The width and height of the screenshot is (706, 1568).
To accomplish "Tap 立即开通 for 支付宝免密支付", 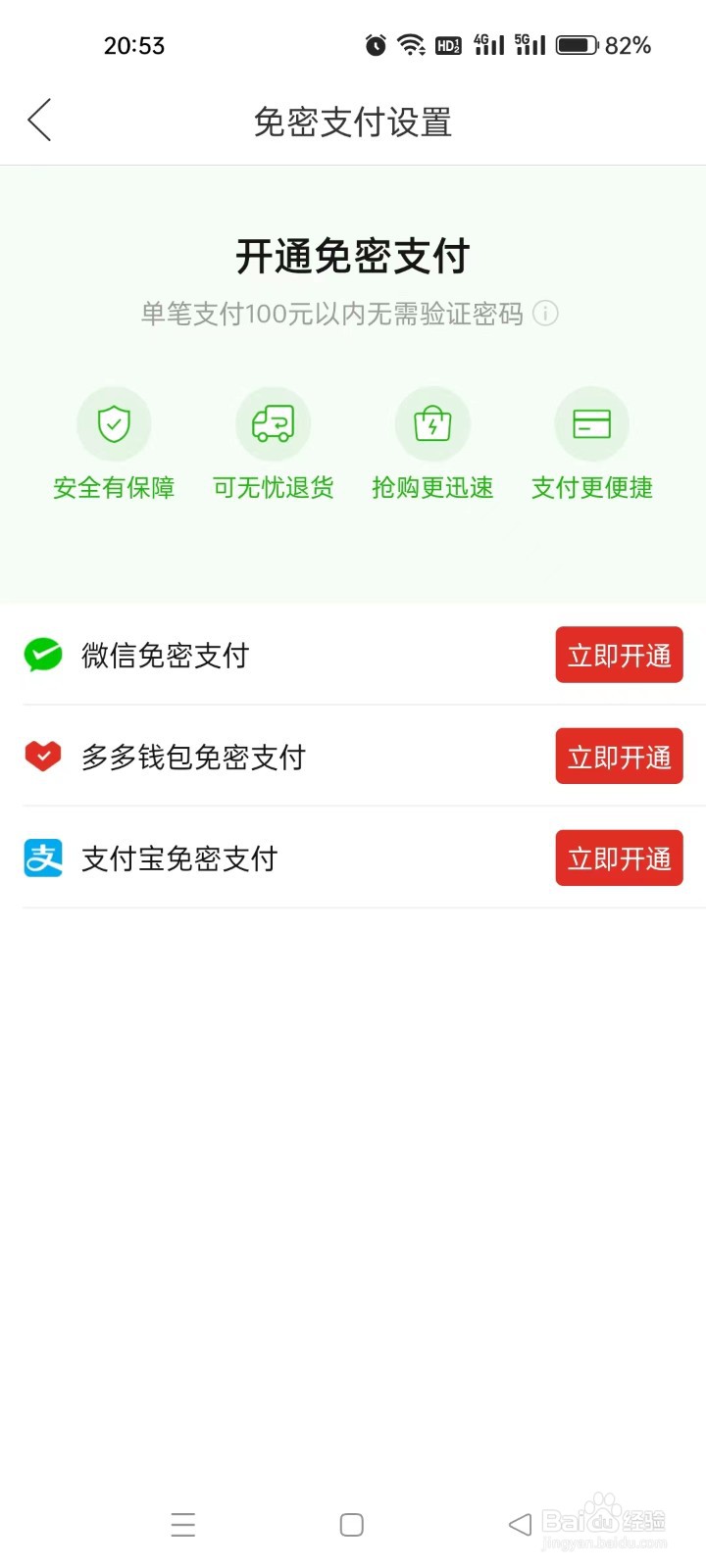I will tap(619, 858).
